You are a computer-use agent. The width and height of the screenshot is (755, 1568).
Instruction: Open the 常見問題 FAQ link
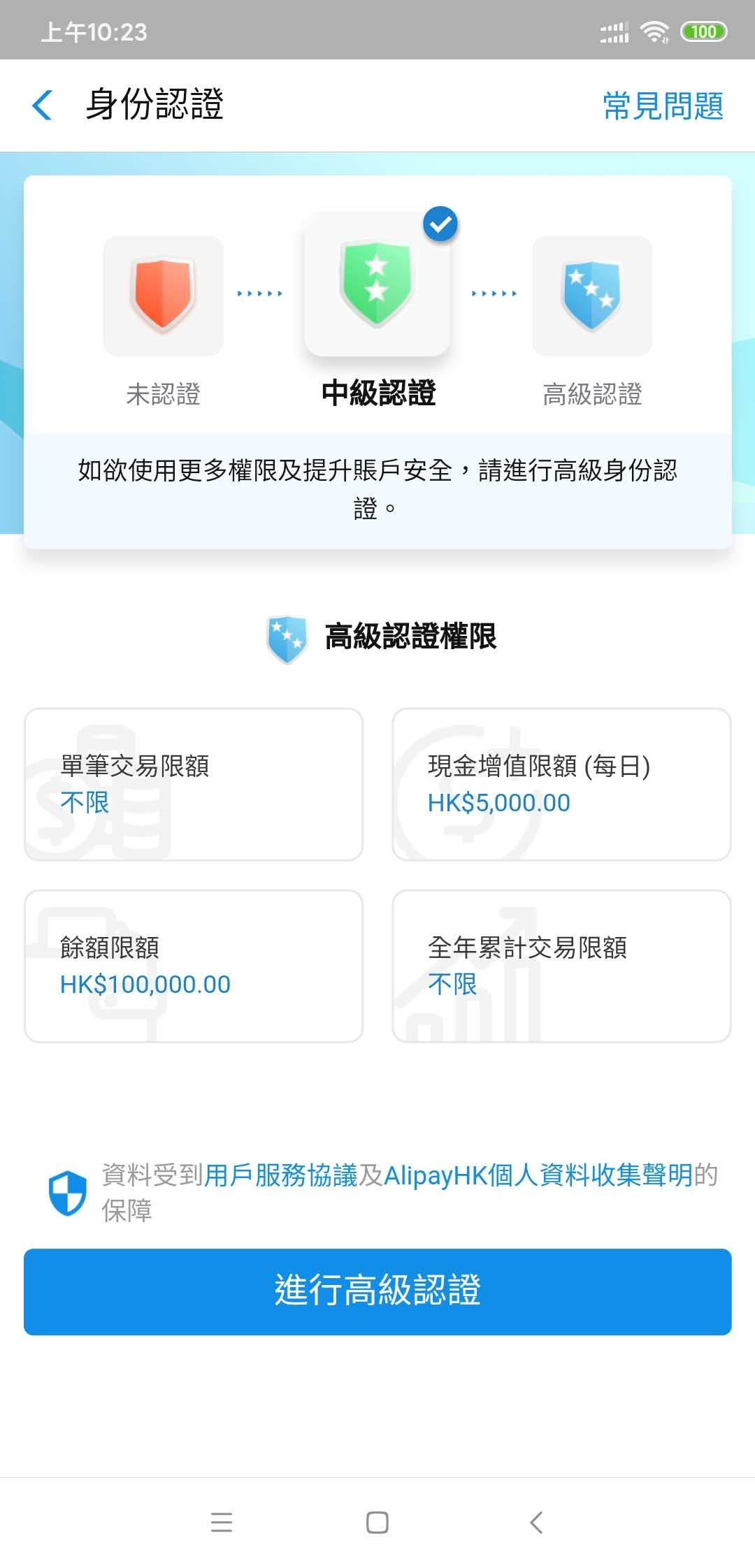tap(663, 106)
